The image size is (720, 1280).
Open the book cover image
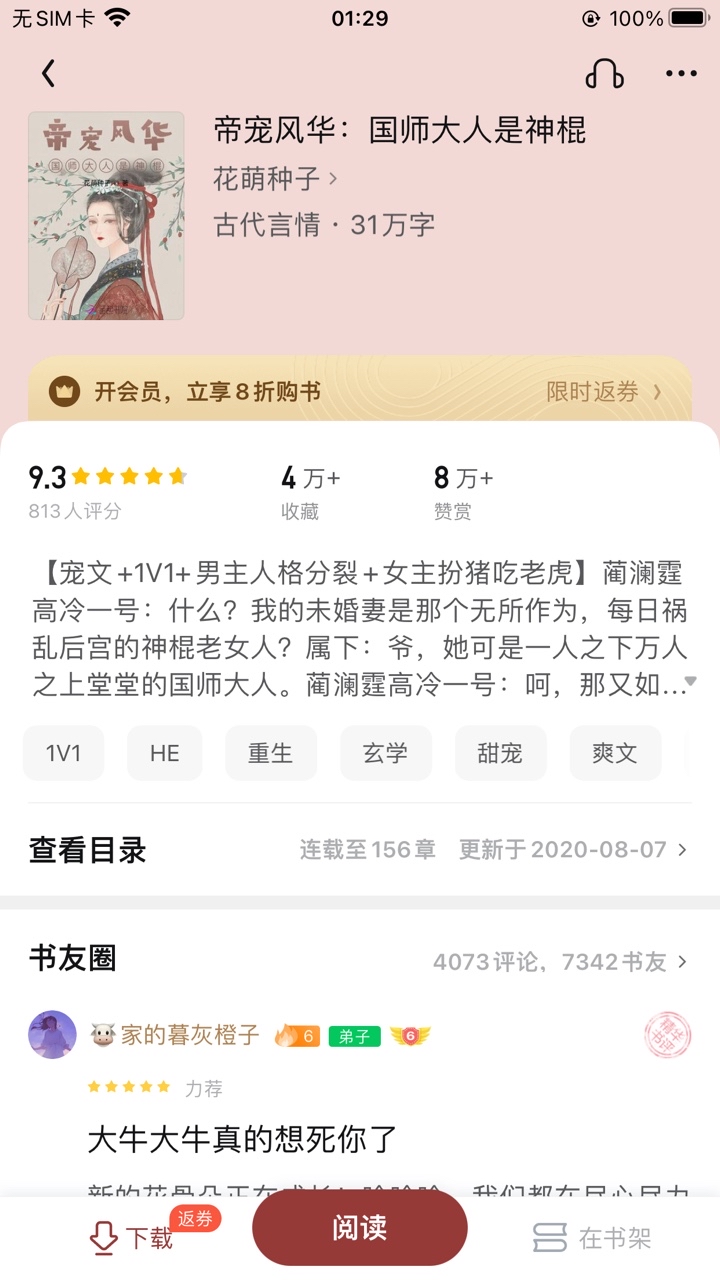[x=106, y=216]
